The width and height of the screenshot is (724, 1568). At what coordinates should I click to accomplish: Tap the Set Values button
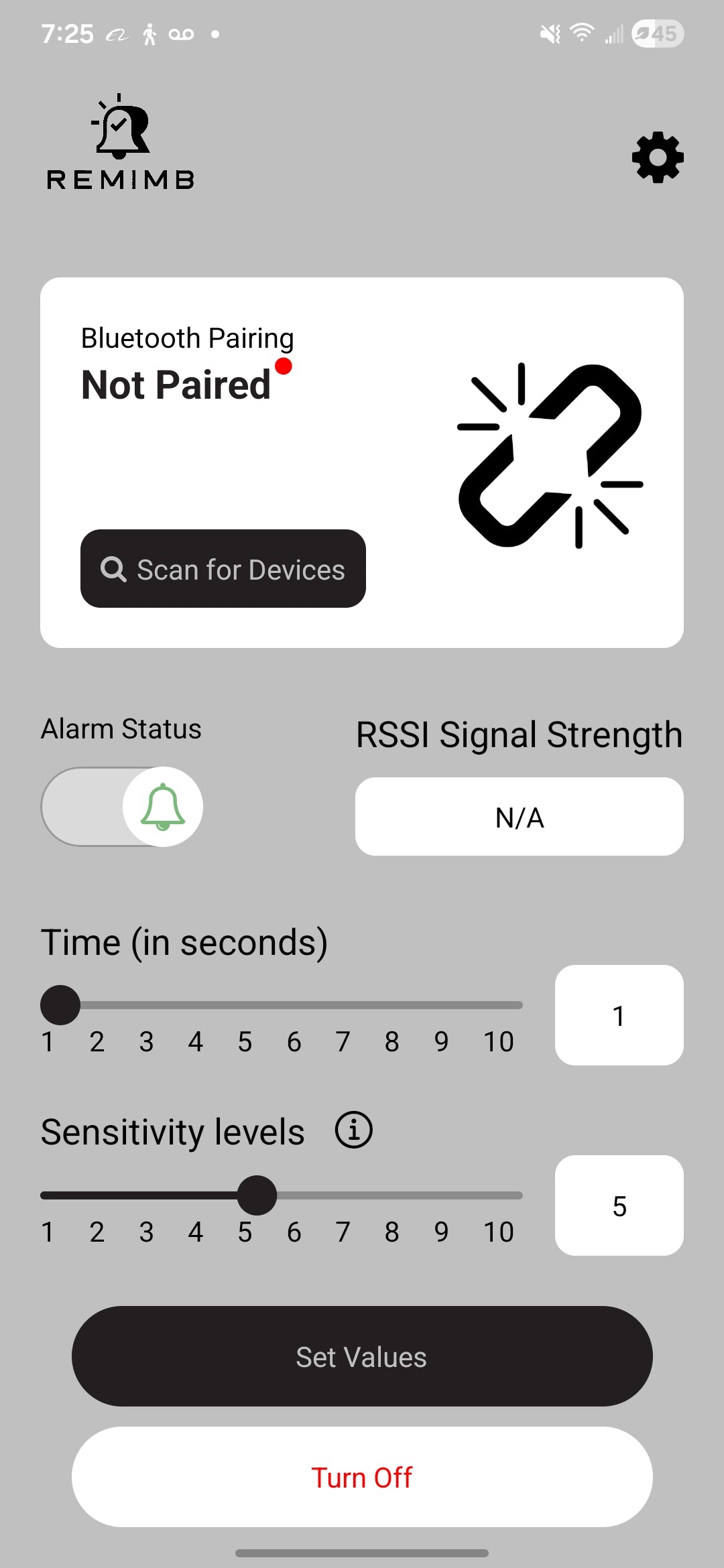362,1357
